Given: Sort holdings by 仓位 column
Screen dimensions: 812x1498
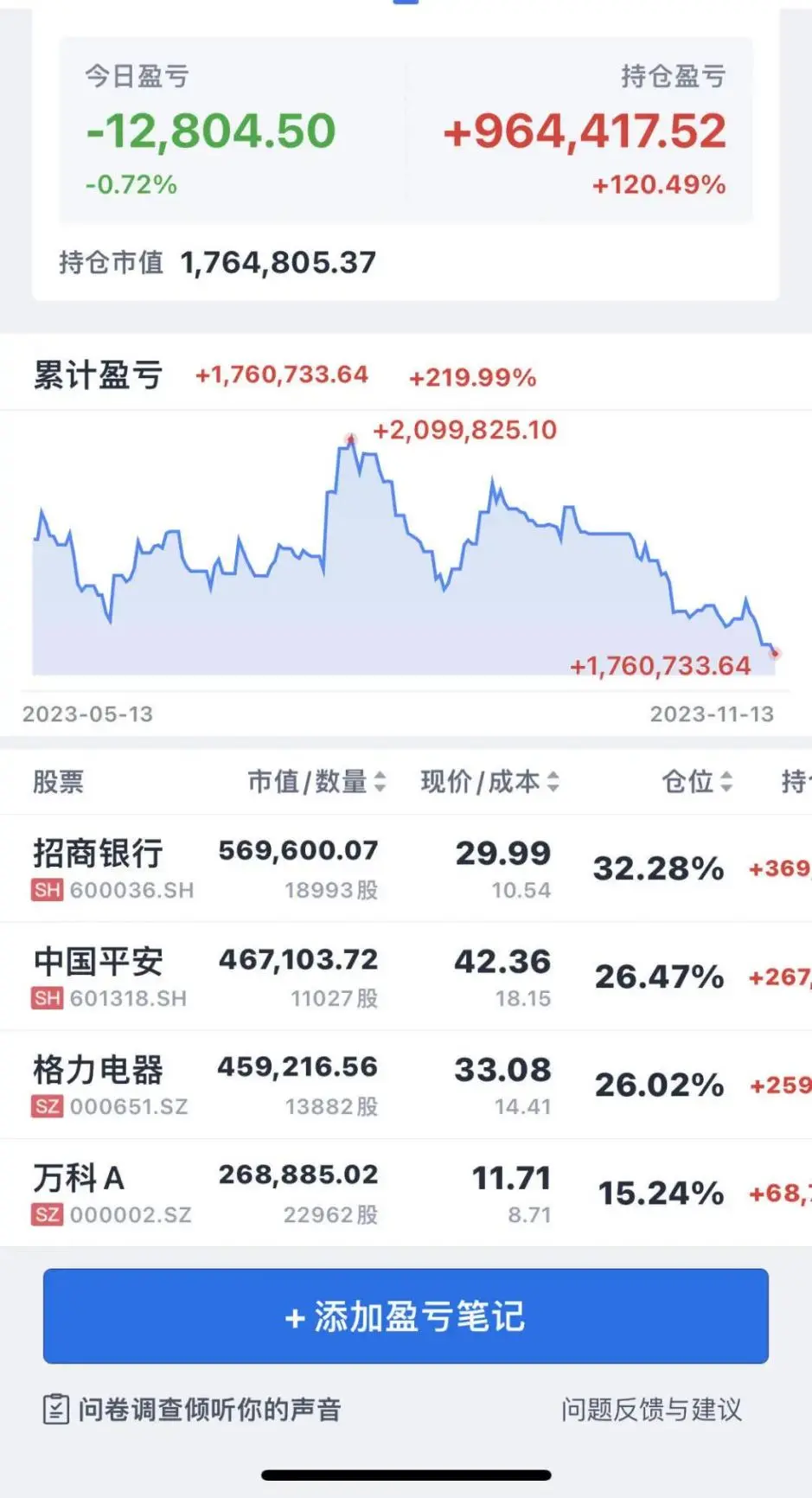Looking at the screenshot, I should 697,782.
